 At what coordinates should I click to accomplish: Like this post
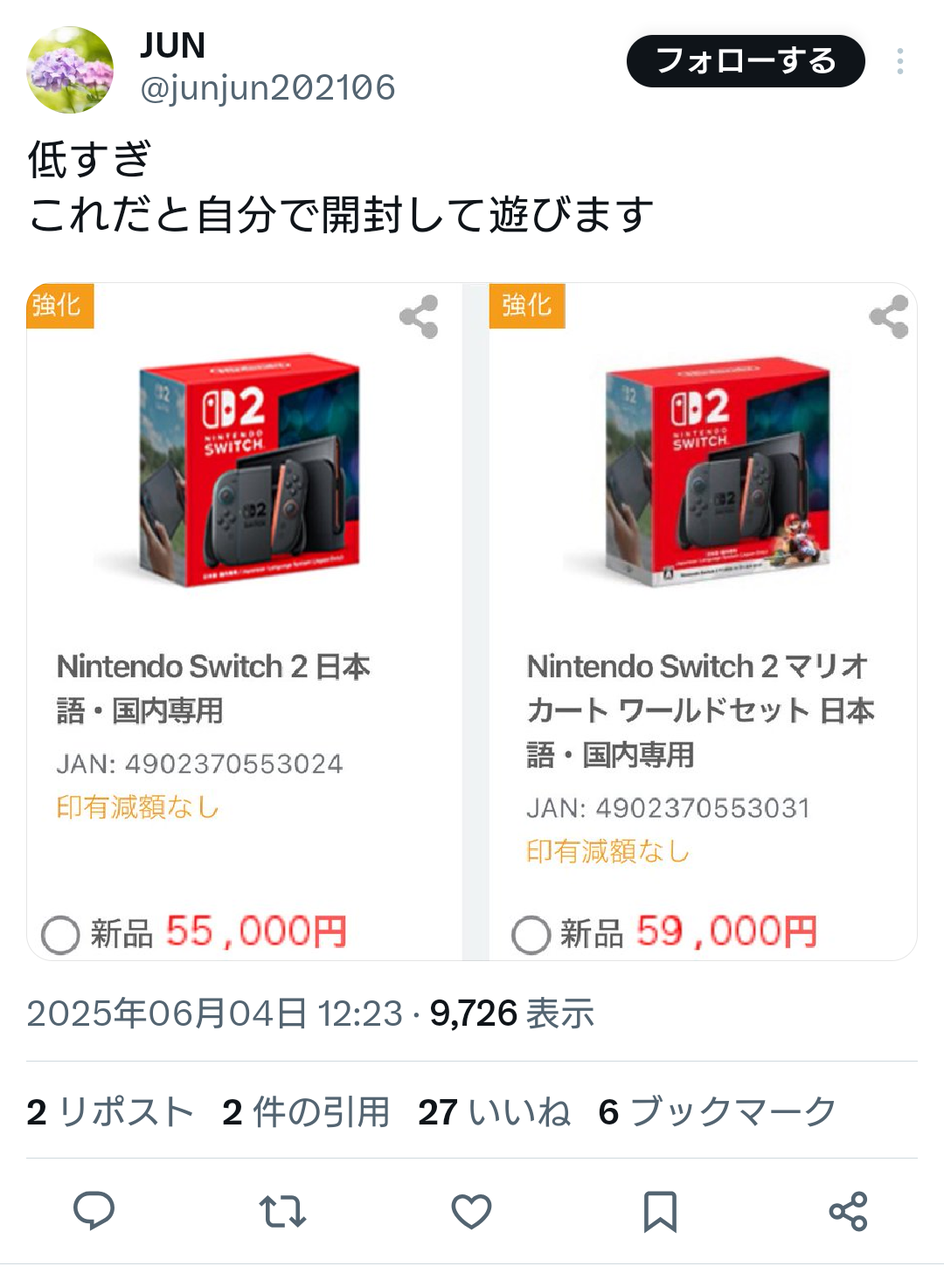tap(471, 1211)
